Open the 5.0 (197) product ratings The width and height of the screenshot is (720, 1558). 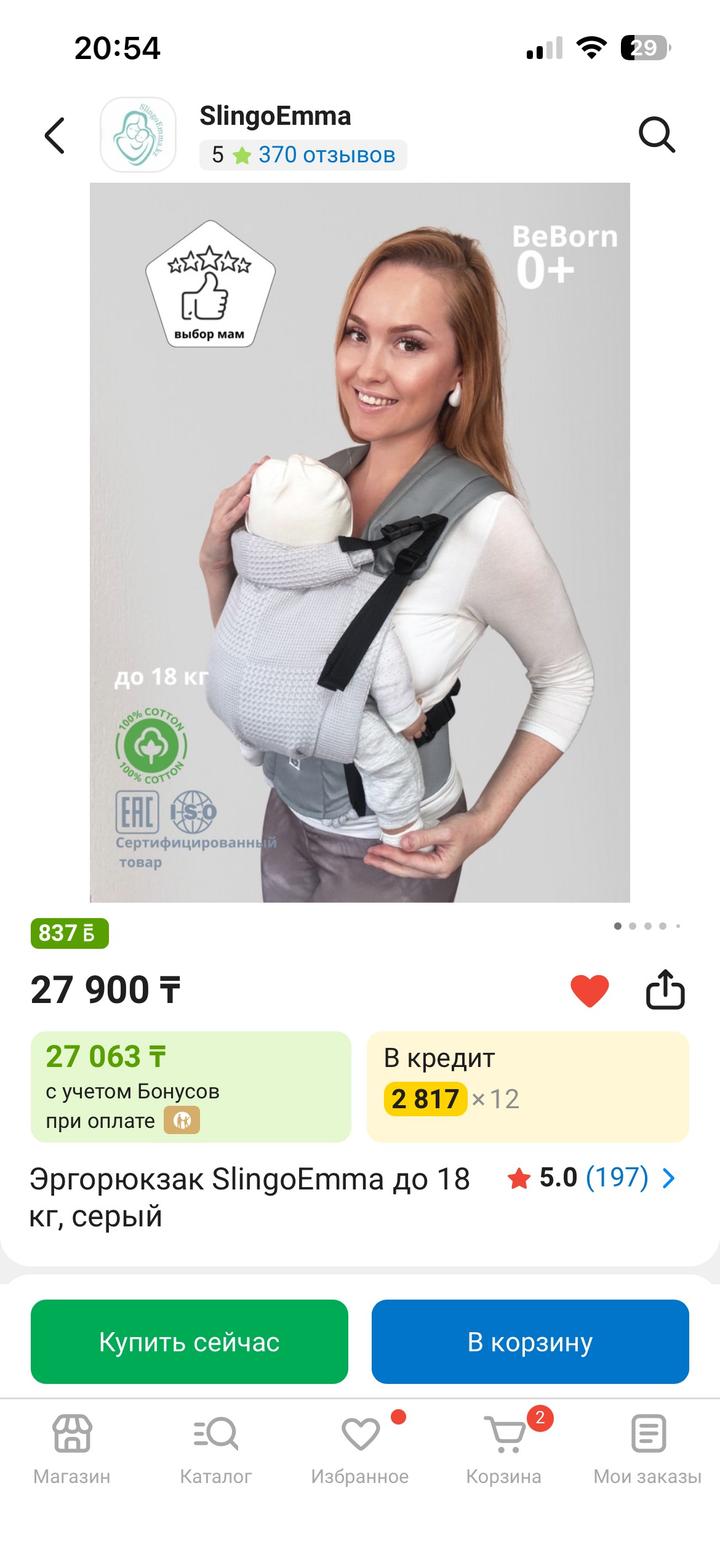[x=592, y=1178]
